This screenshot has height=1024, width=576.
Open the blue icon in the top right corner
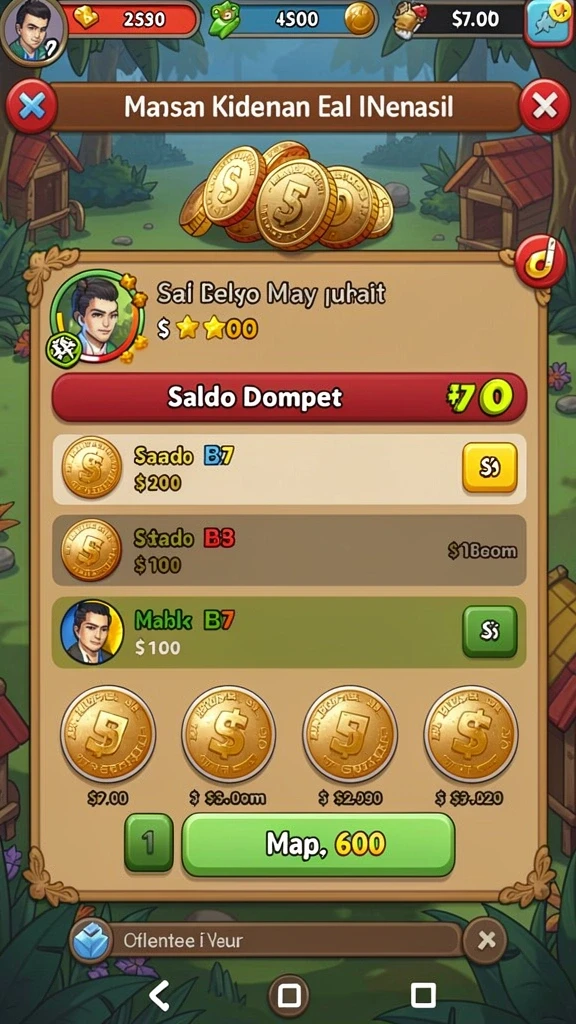[x=549, y=21]
